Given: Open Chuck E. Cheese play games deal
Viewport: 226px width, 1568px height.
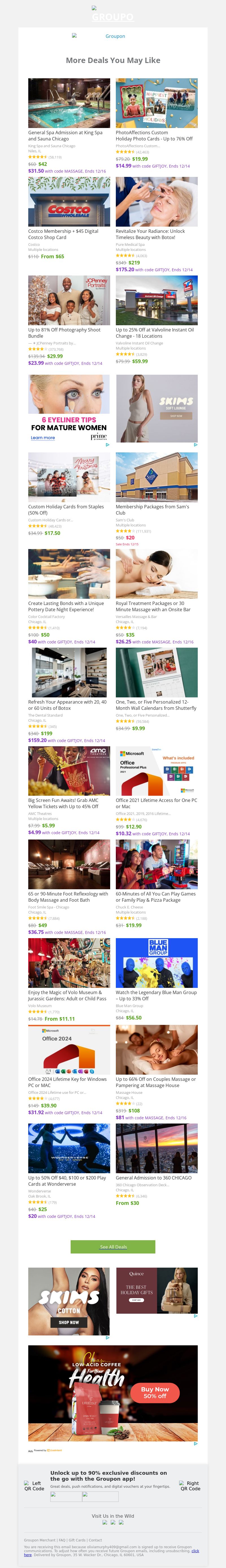Looking at the screenshot, I should pos(157,864).
